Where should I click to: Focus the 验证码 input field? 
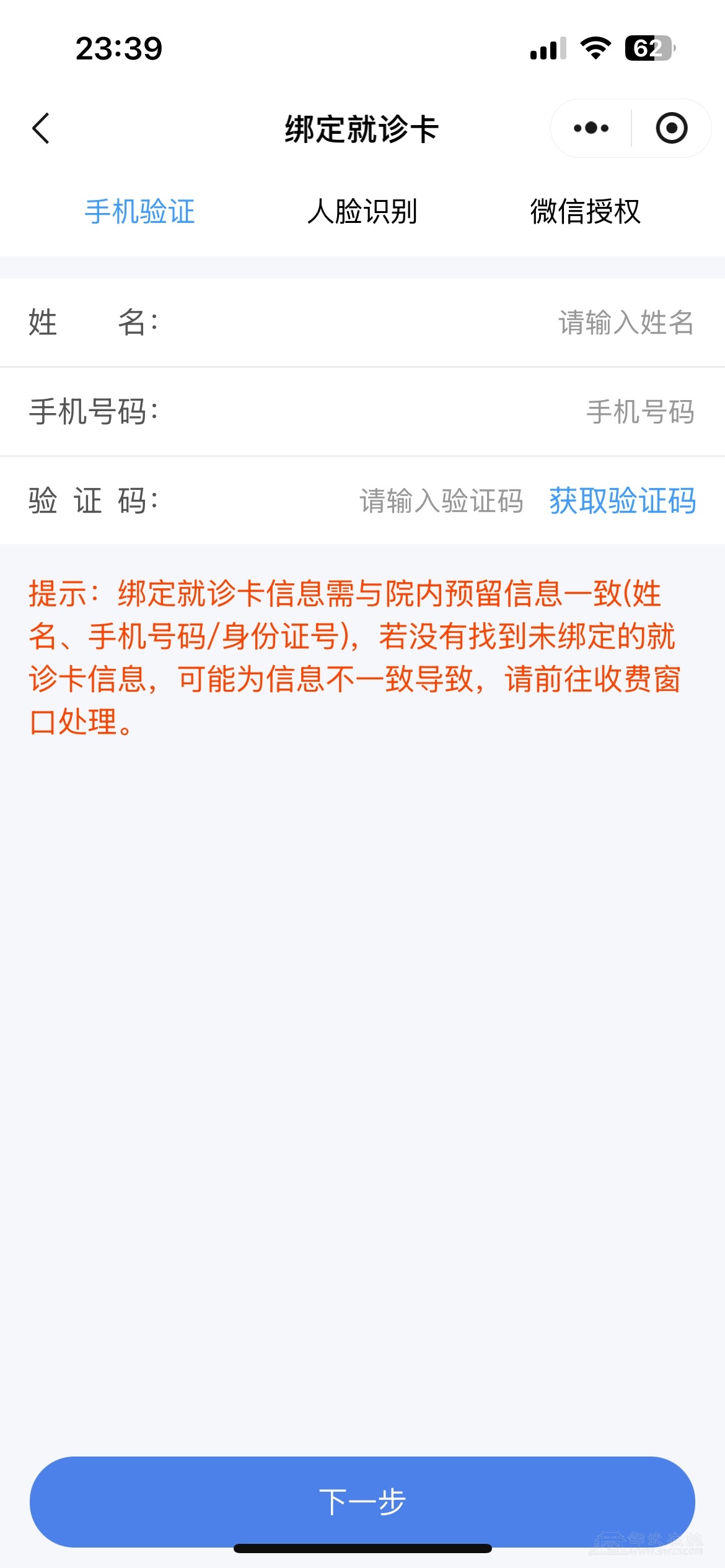coord(441,501)
